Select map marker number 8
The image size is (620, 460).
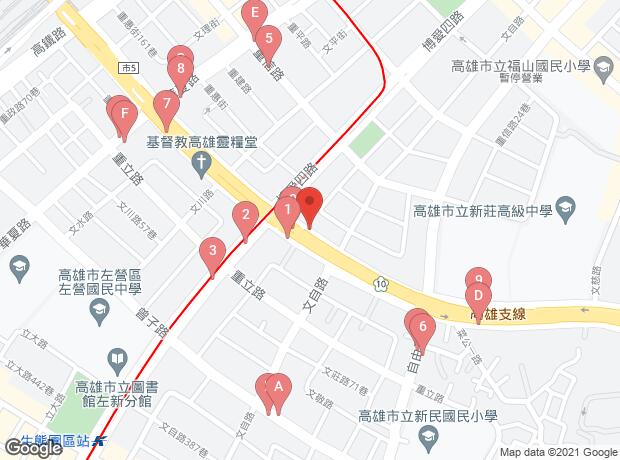(180, 70)
